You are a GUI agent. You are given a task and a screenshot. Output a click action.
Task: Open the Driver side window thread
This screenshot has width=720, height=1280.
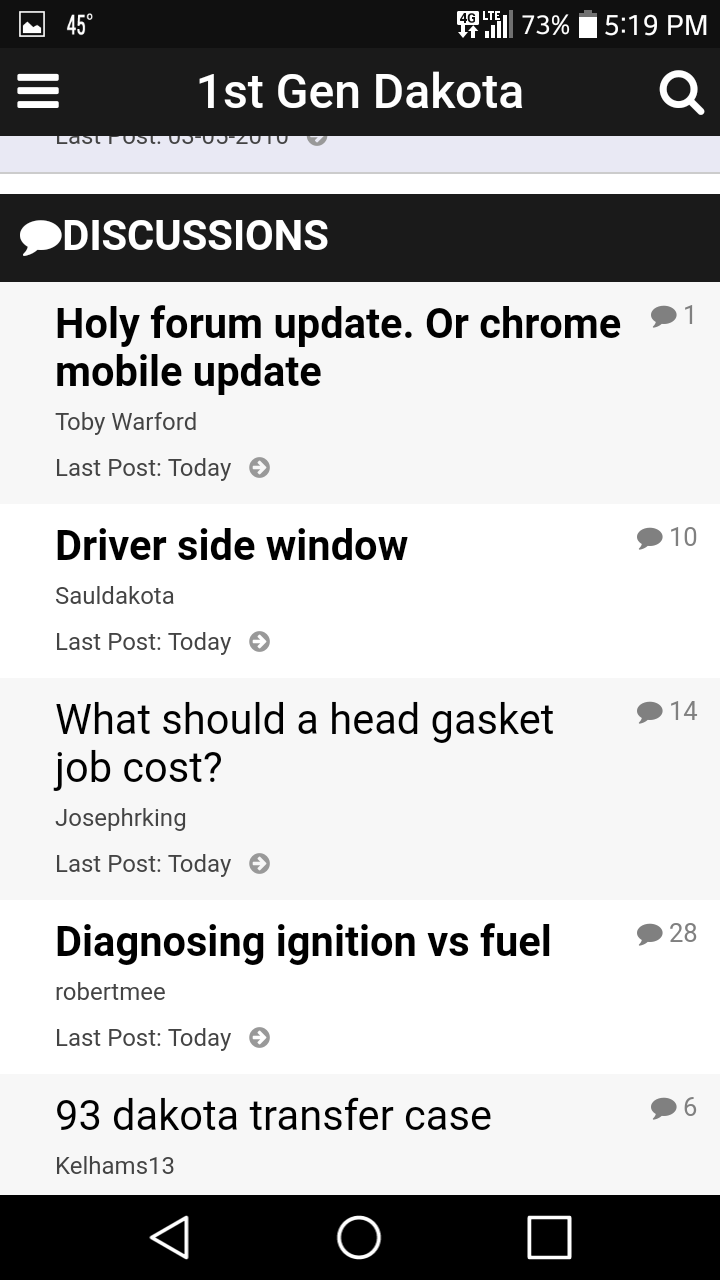(232, 545)
